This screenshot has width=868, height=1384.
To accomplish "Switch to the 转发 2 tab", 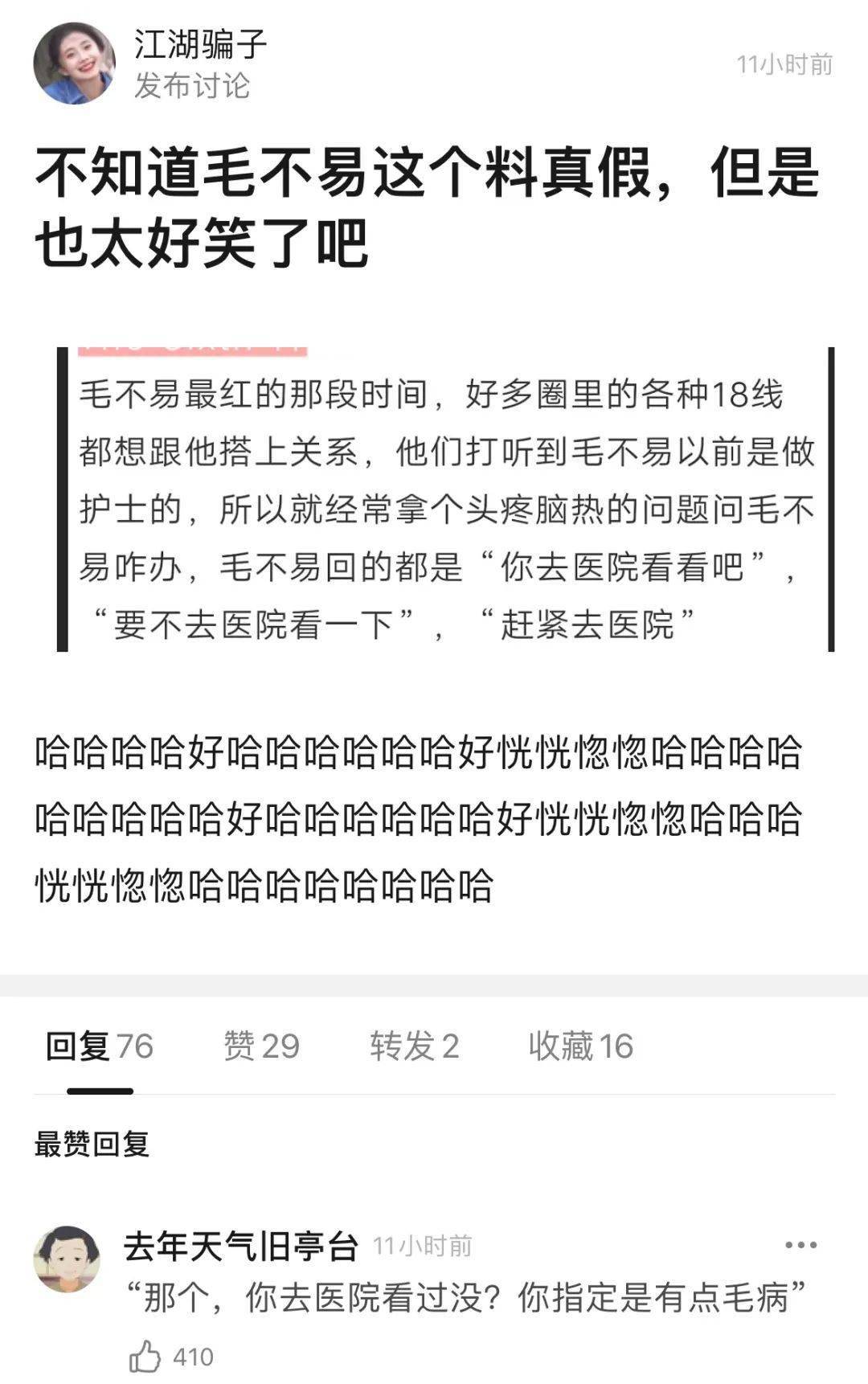I will 414,1046.
